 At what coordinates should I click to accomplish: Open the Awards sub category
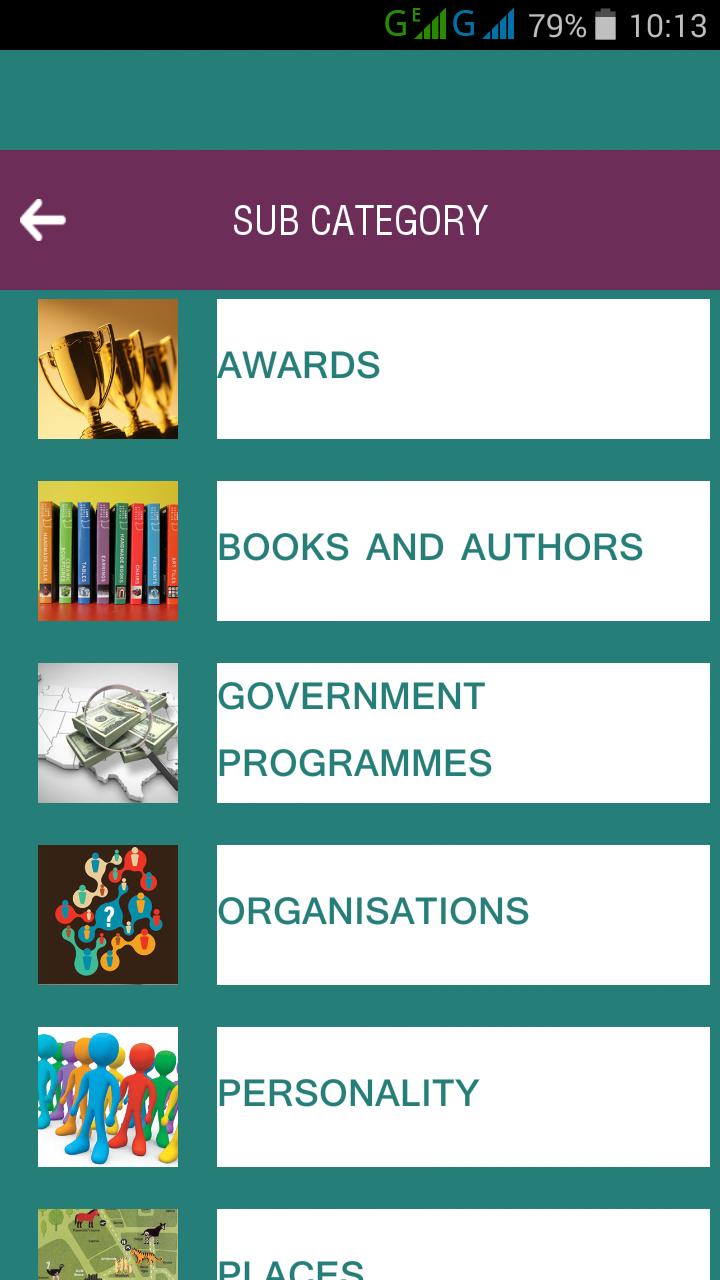[x=462, y=368]
